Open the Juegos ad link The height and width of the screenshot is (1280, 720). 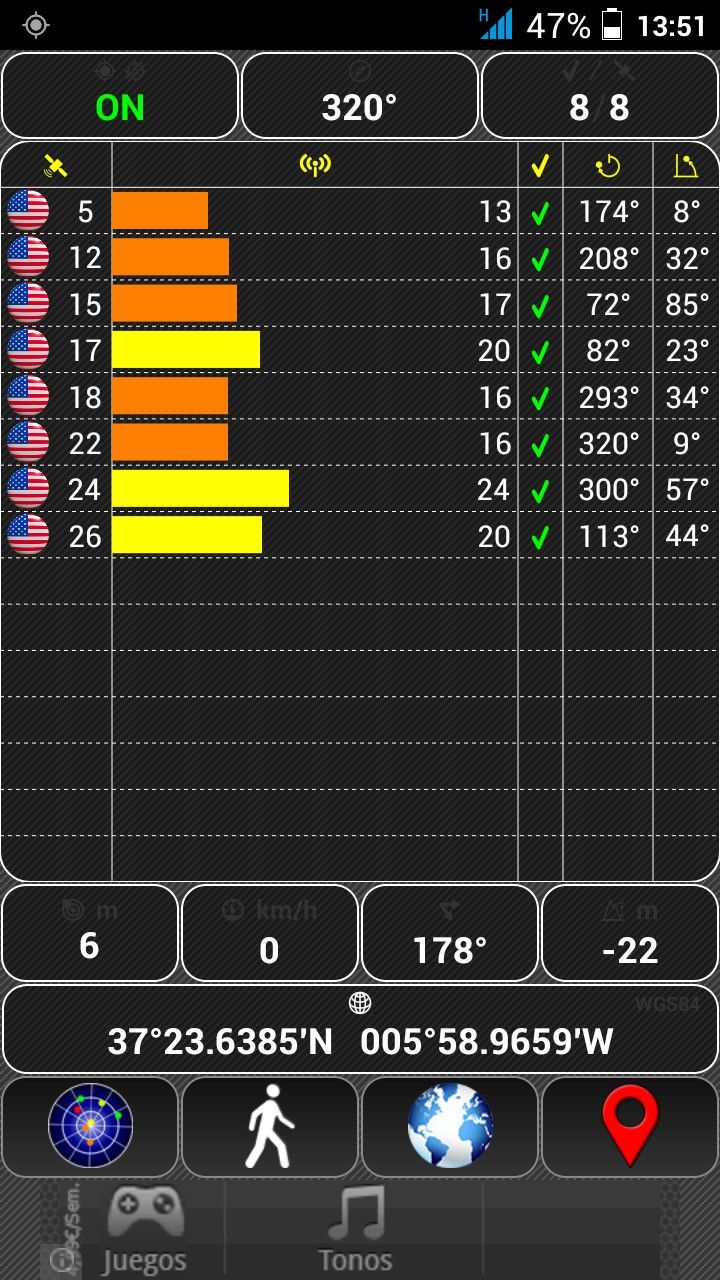(x=145, y=1231)
